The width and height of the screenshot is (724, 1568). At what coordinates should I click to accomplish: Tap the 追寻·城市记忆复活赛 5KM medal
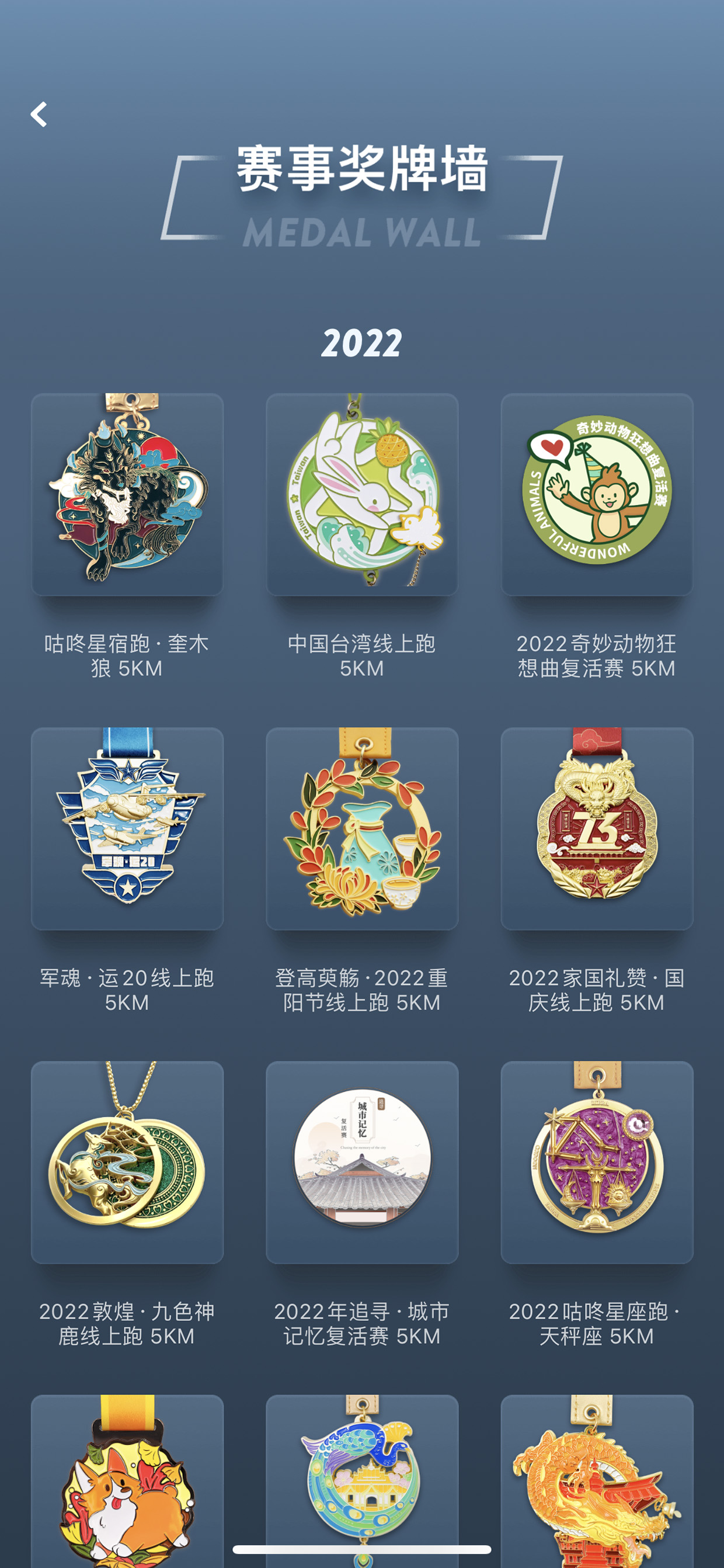pos(362,1162)
